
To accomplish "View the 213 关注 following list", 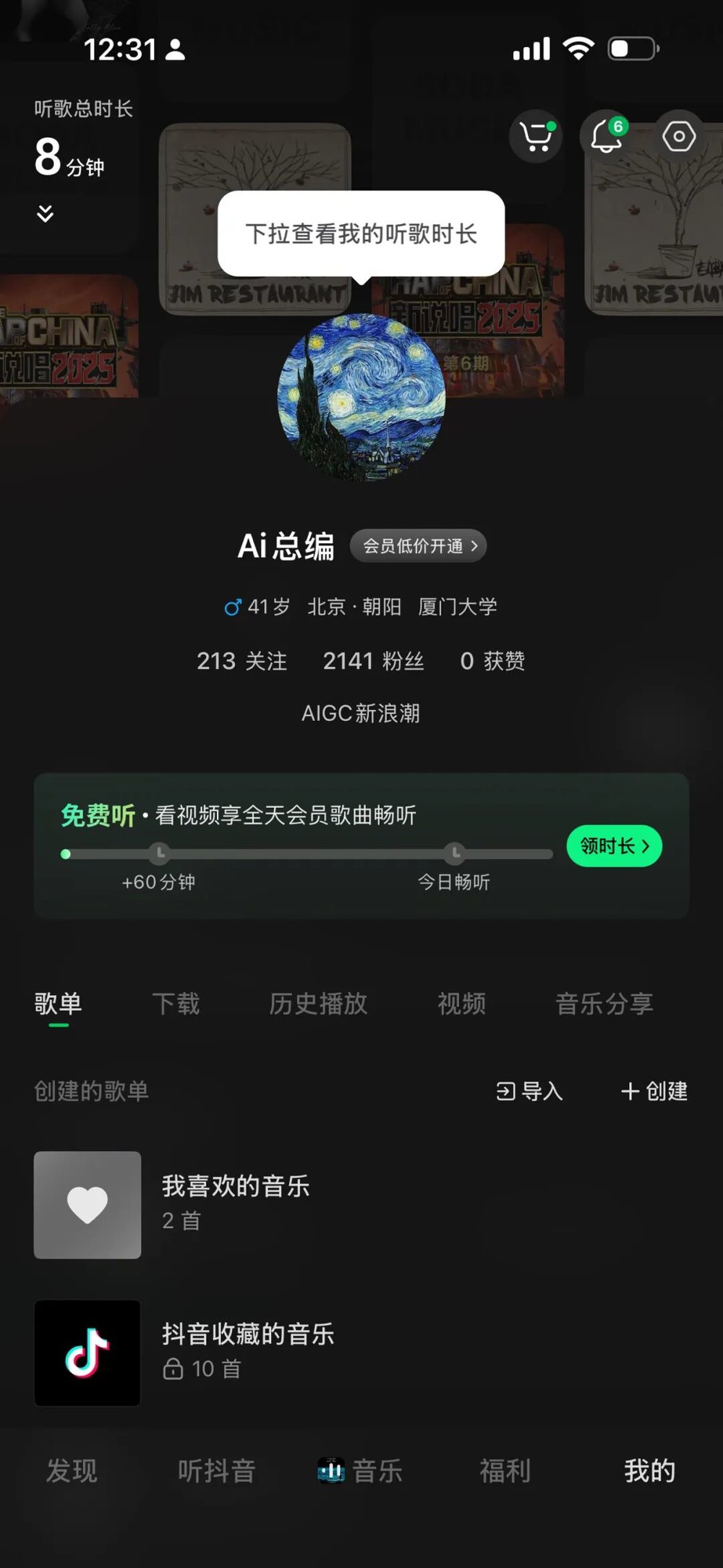I will coord(241,661).
